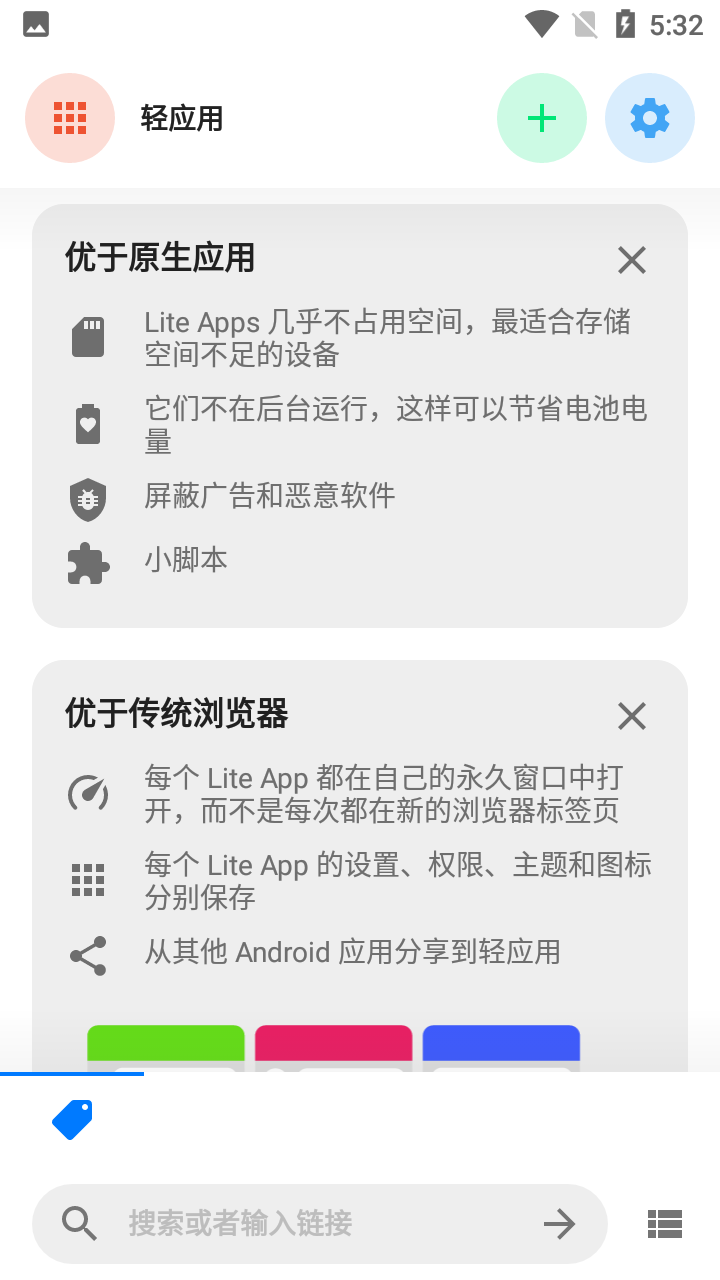Dismiss the 优于原生应用 card
720x1280 pixels.
point(631,260)
